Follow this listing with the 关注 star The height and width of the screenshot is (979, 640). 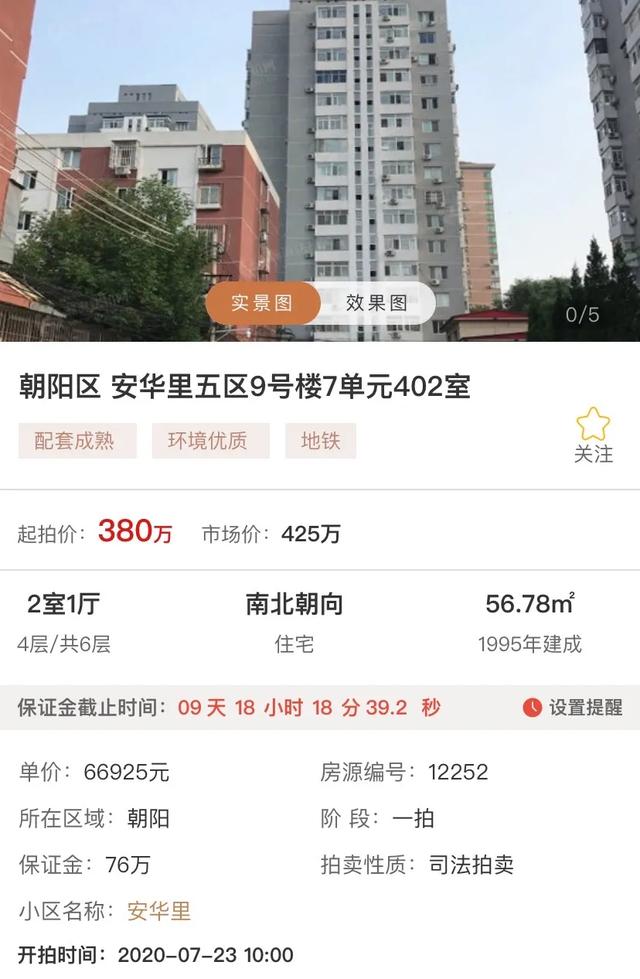click(593, 436)
